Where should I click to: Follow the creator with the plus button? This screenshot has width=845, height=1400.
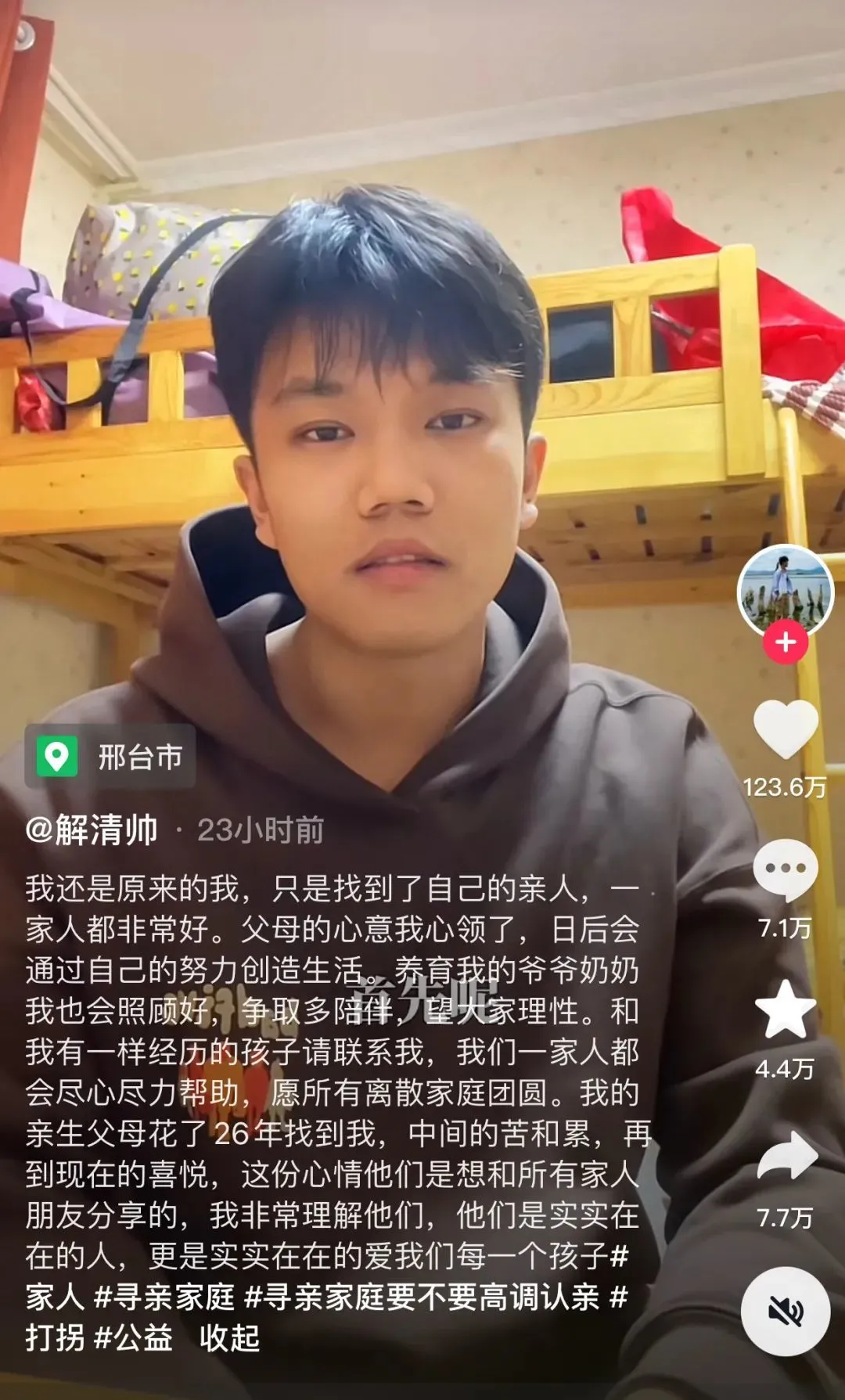(x=786, y=642)
